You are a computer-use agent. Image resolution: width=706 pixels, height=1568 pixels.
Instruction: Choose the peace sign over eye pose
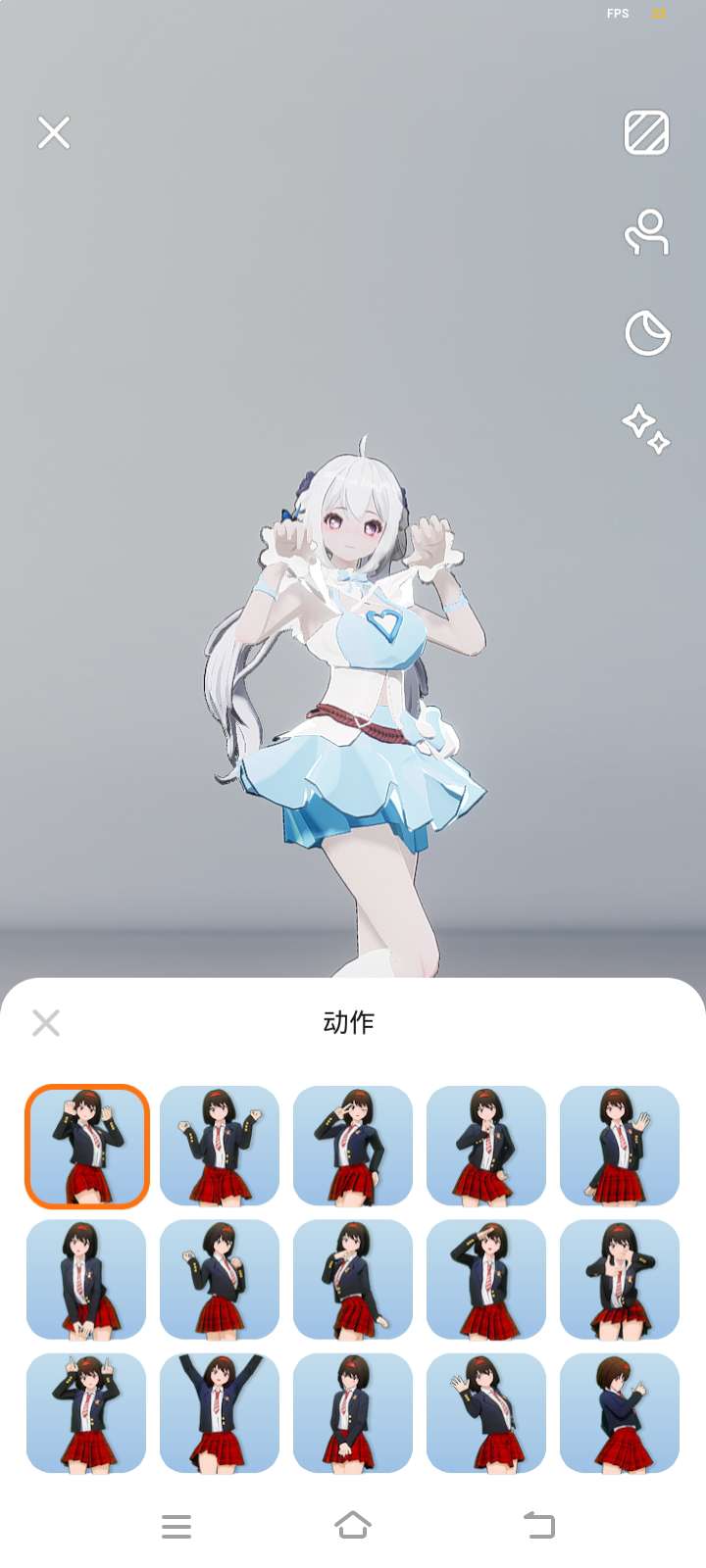[352, 1146]
